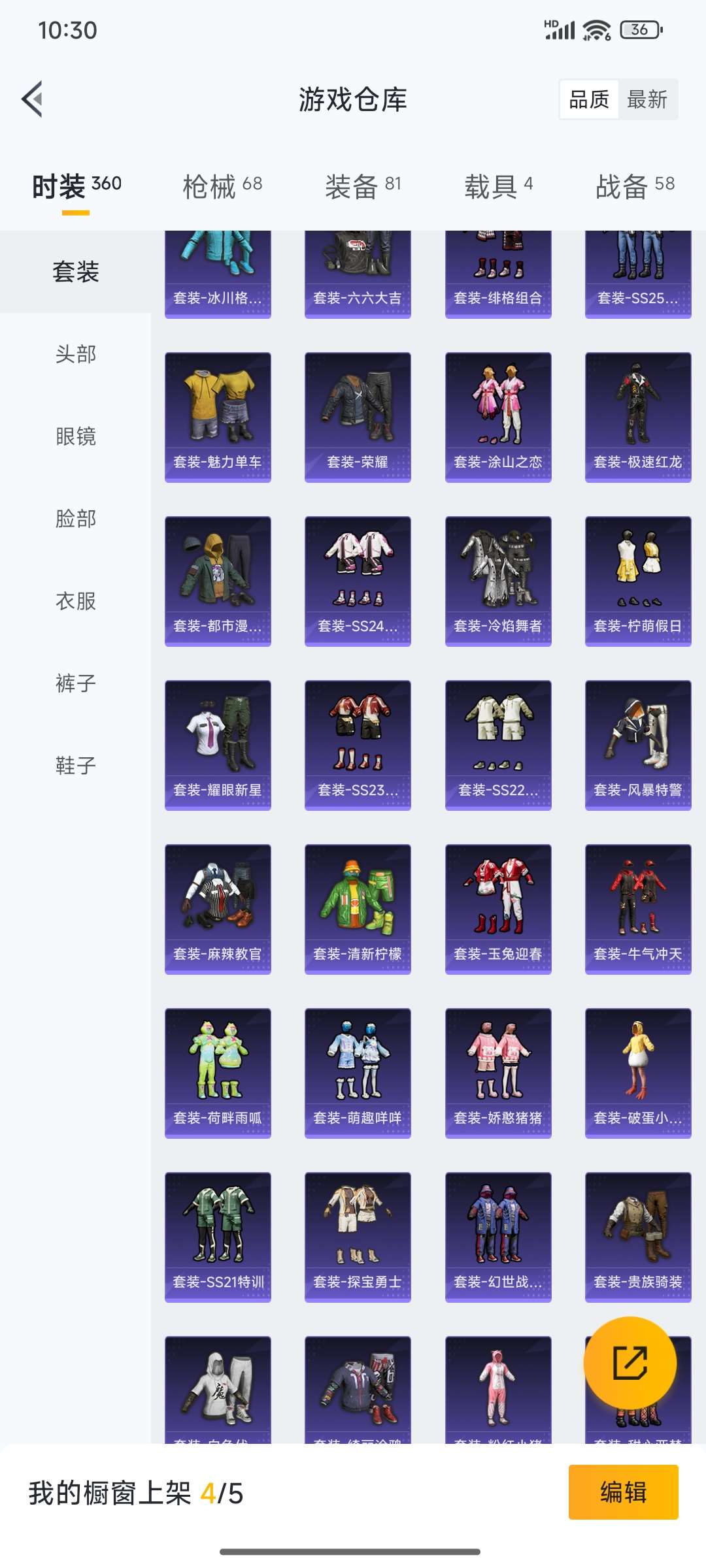Tap the yellow share floating button

[630, 1363]
